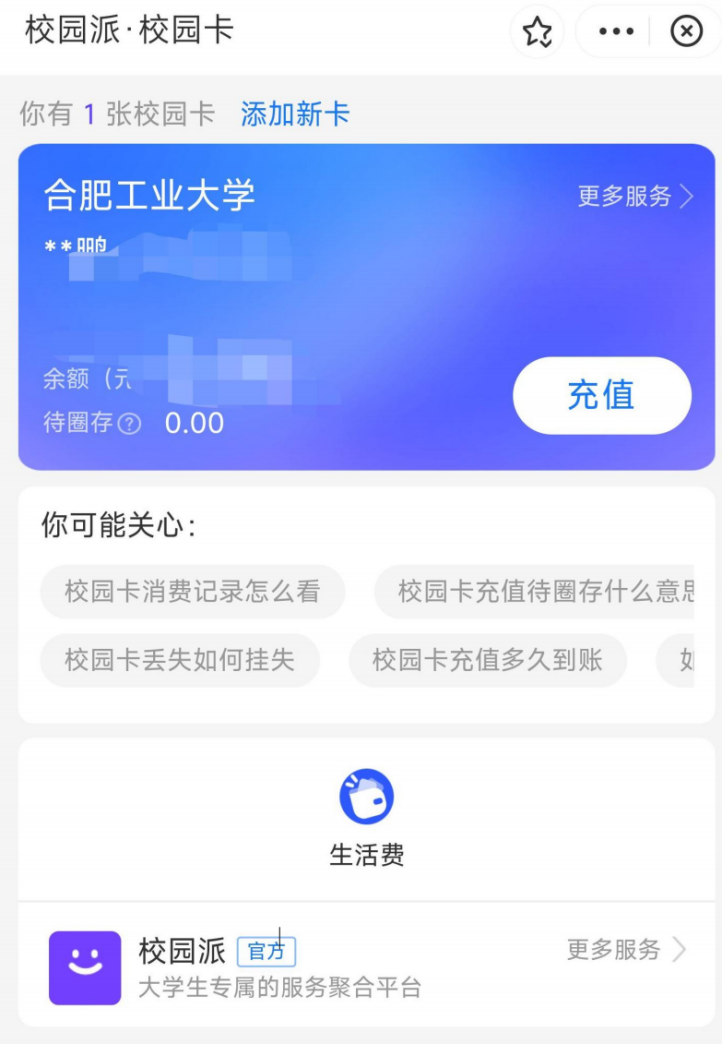722x1044 pixels.
Task: Open the three-dot overflow menu
Action: click(x=616, y=33)
